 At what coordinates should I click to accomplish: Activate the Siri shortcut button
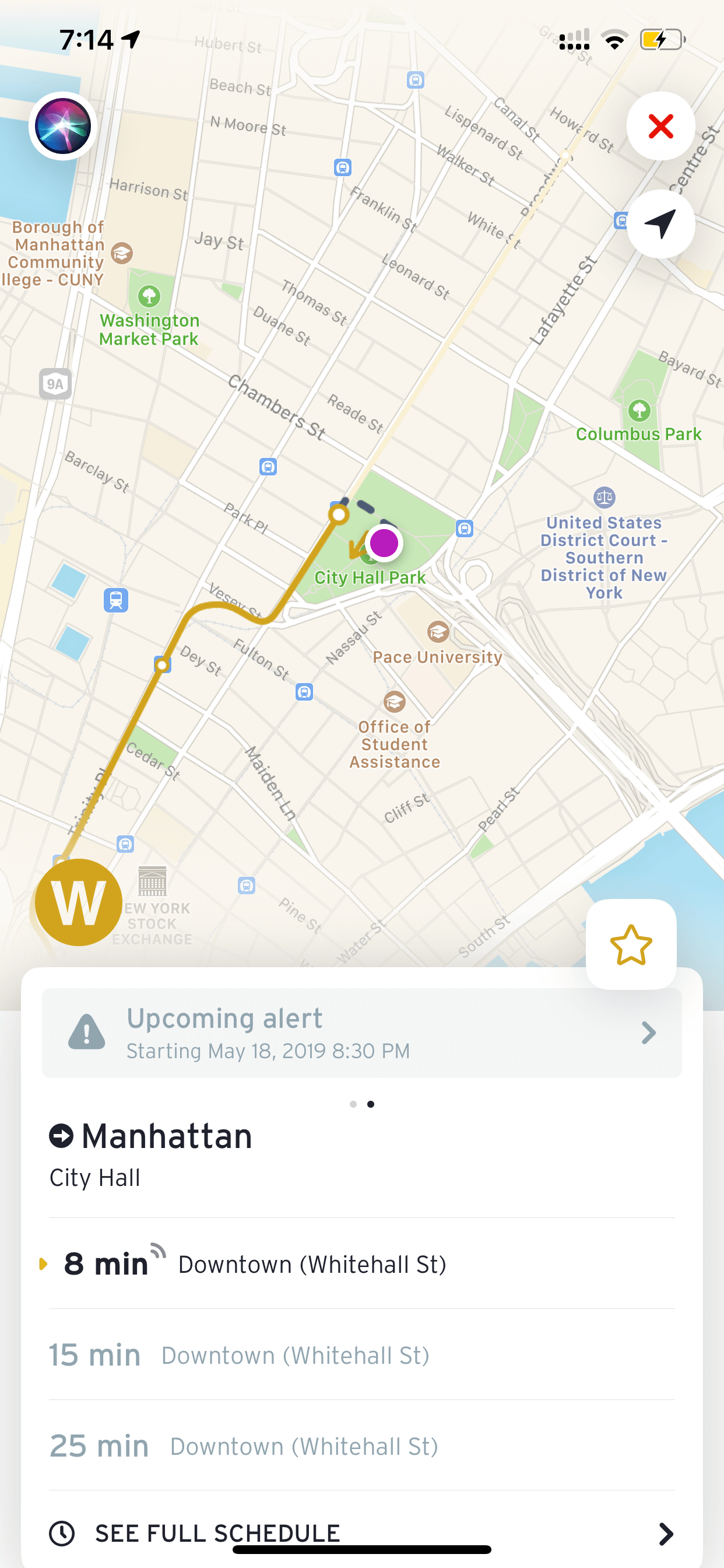pyautogui.click(x=63, y=127)
